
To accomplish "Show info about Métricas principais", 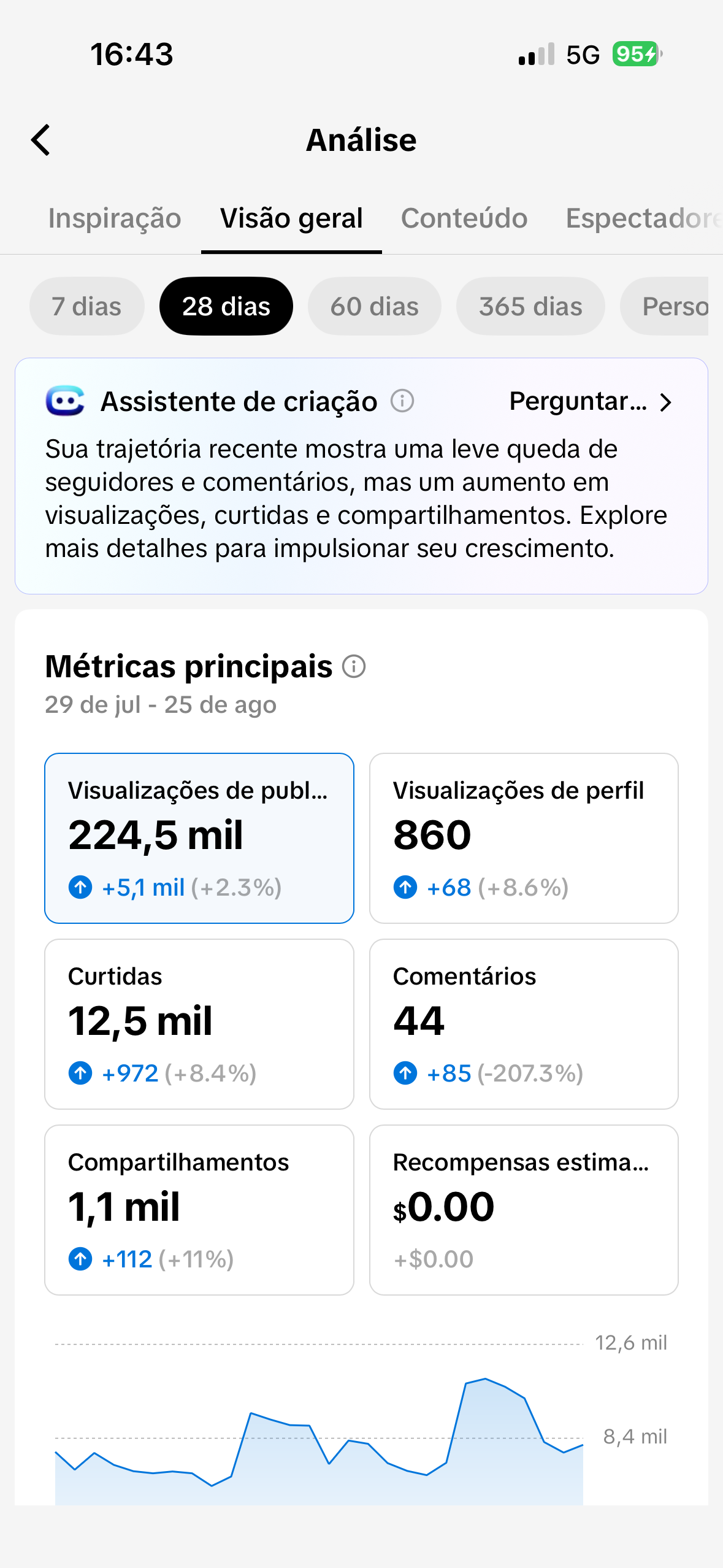I will pos(354,666).
